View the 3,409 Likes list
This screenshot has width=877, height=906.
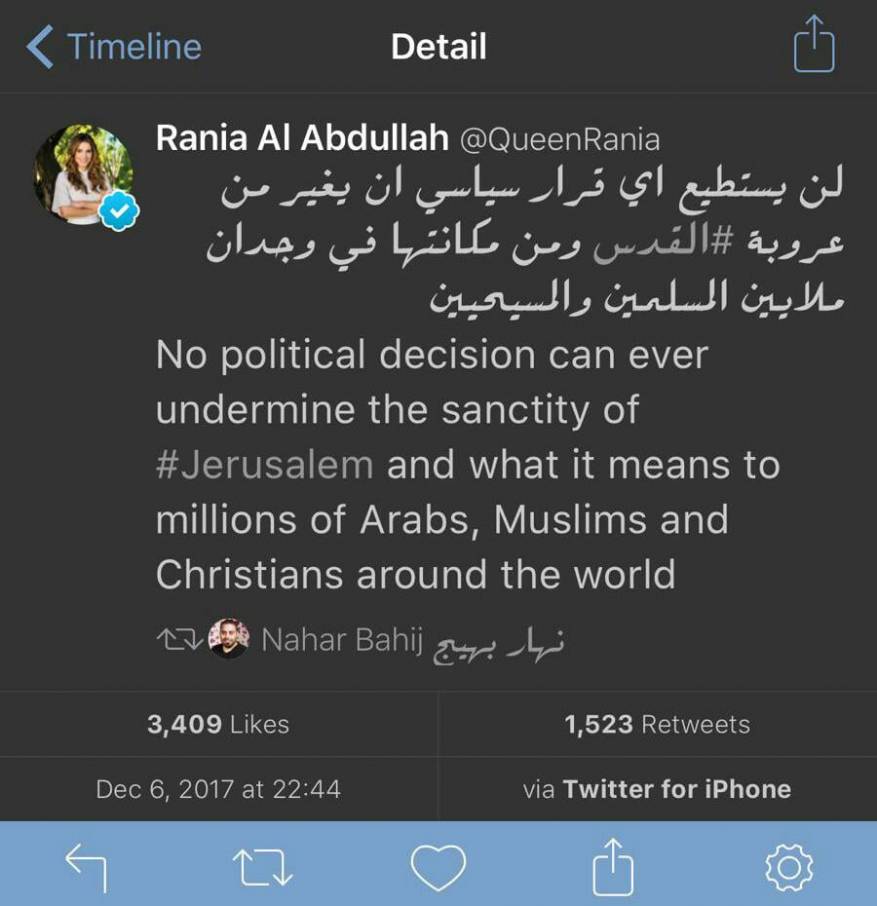click(x=218, y=725)
